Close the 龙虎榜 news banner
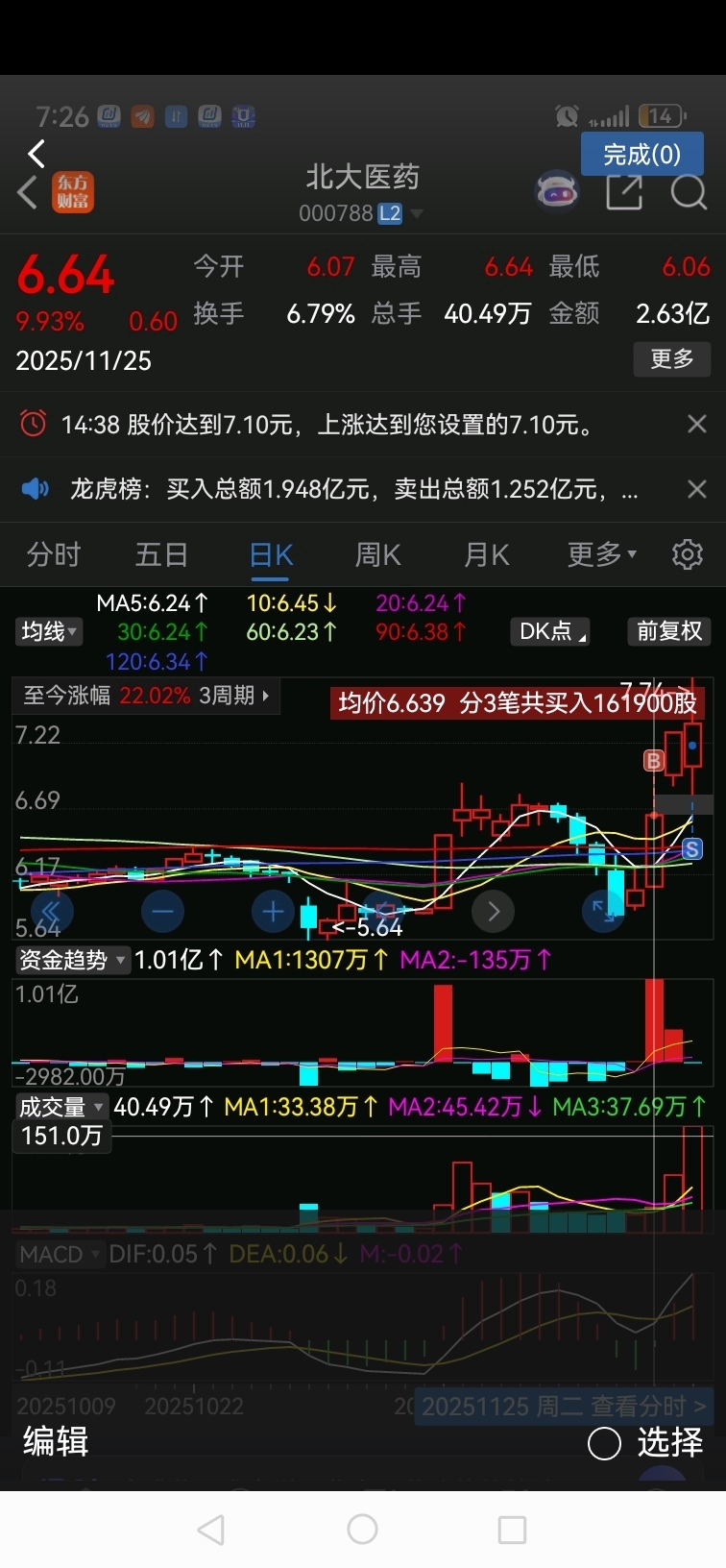The image size is (726, 1568). [x=697, y=489]
